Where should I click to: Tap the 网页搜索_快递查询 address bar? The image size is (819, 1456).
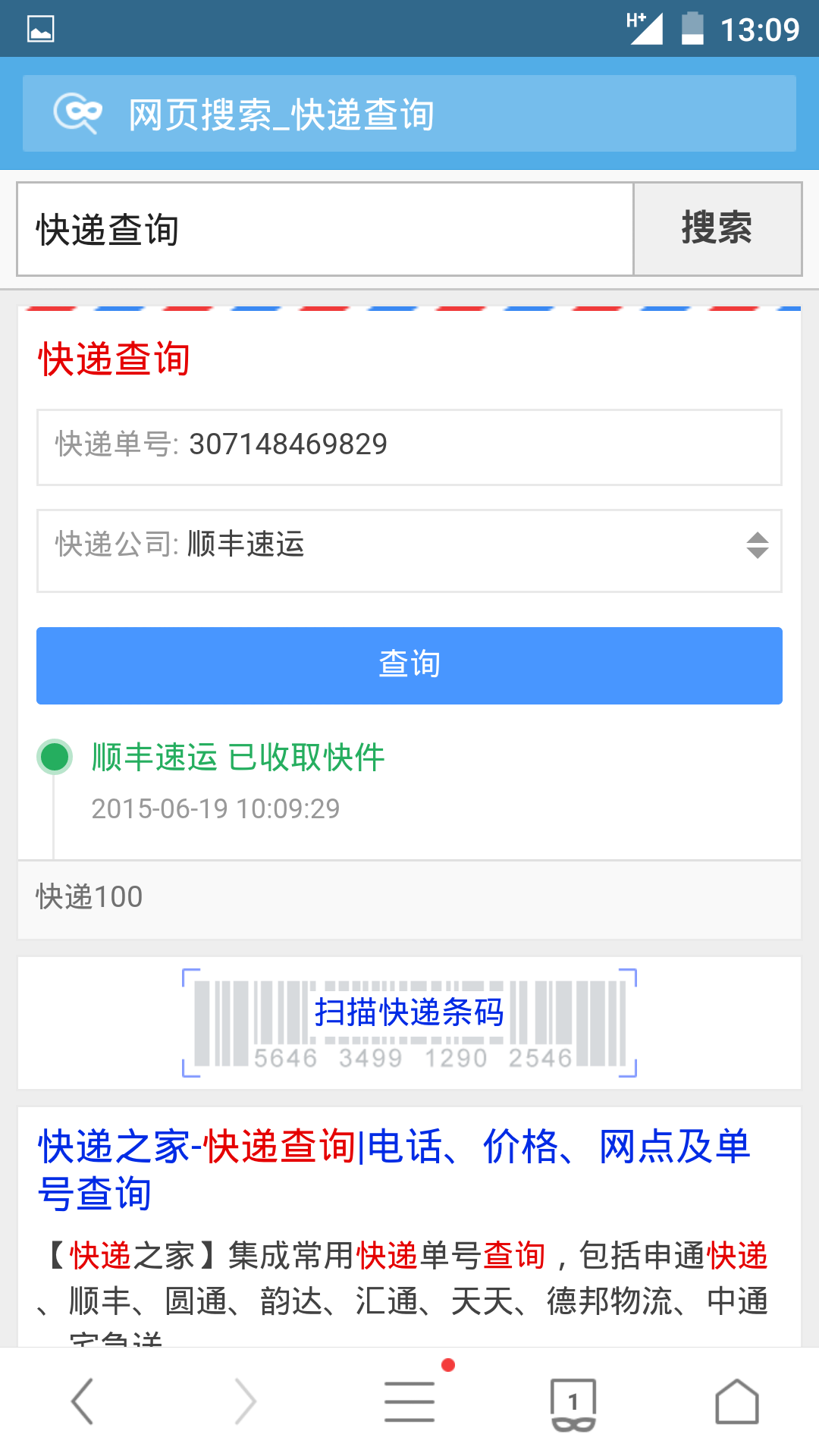pos(409,112)
